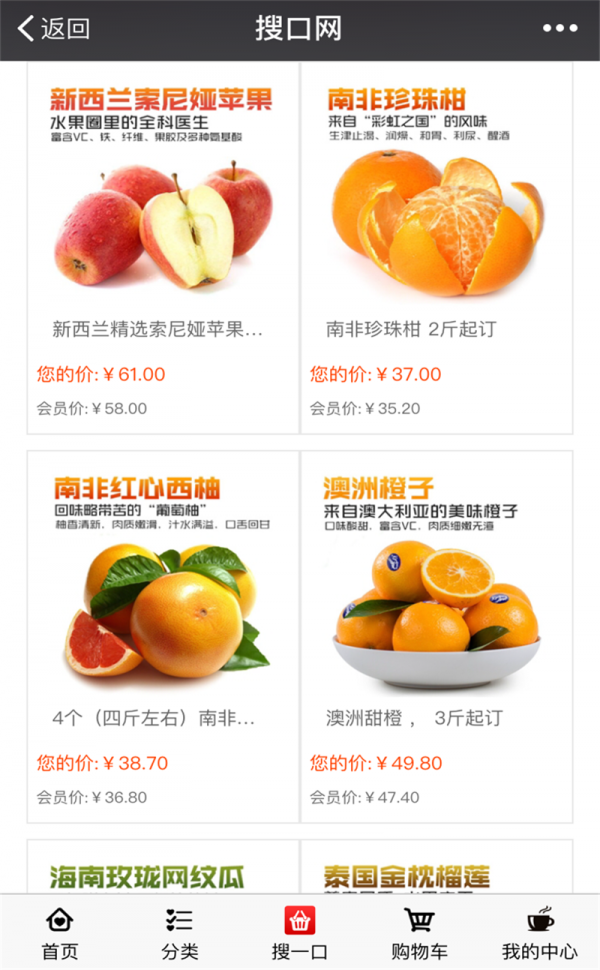Viewport: 600px width, 970px height.
Task: Go to the 购物车 tab
Action: point(419,934)
